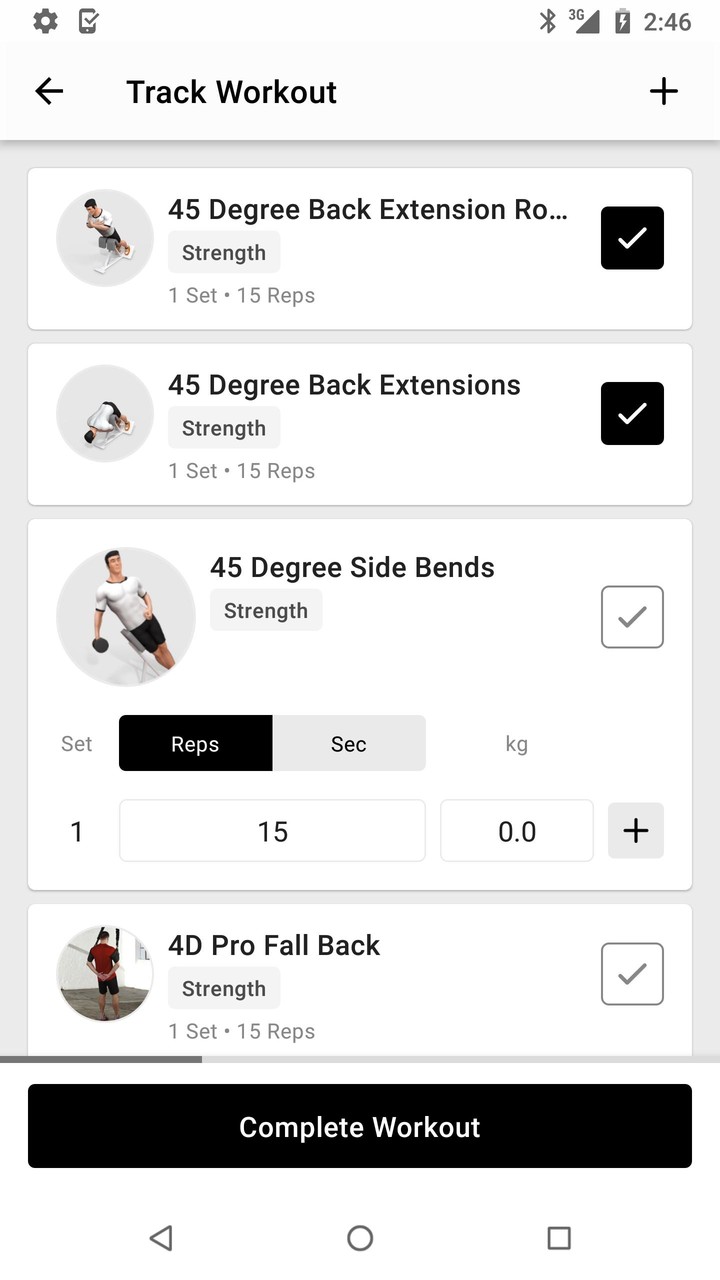Tap the Complete Workout button

coord(360,1126)
